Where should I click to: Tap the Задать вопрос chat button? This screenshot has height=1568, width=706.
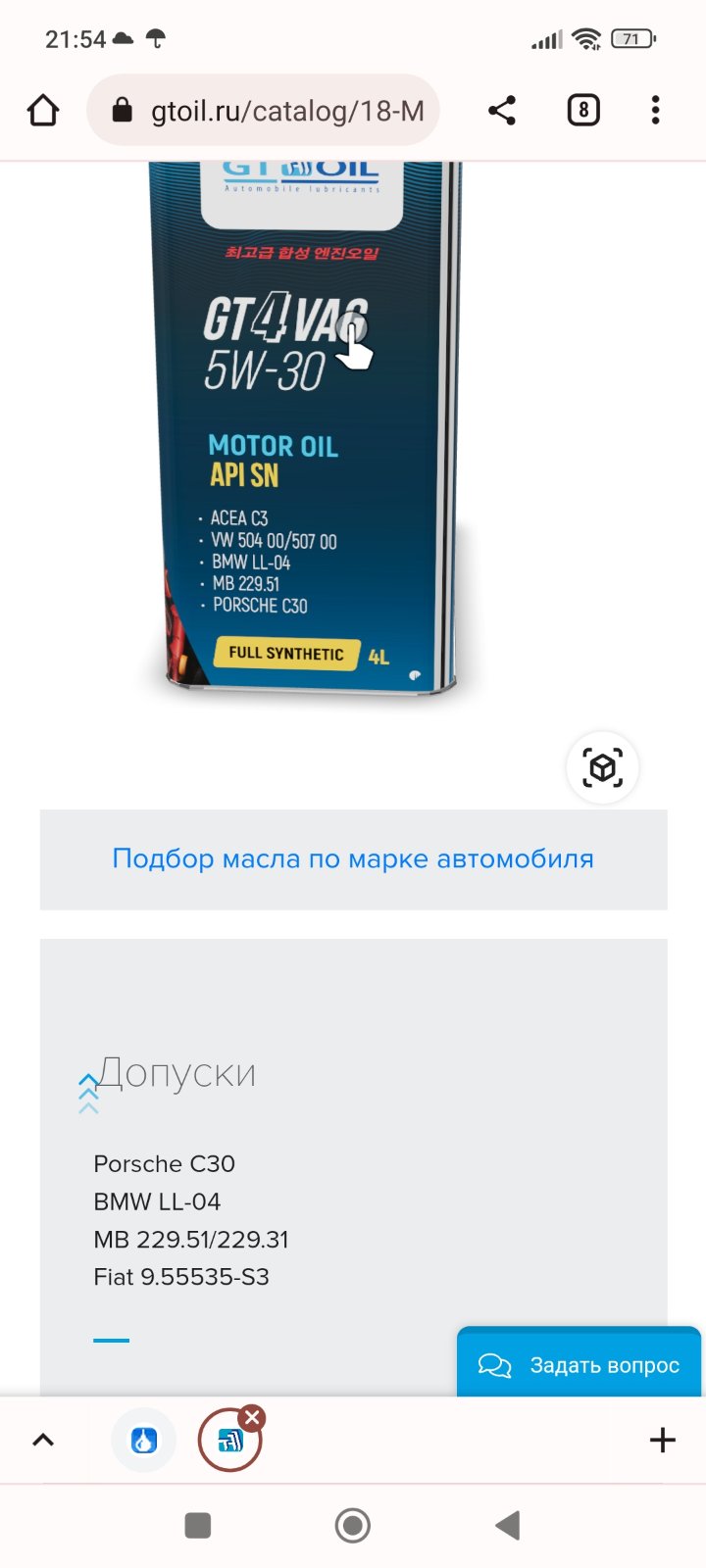tap(580, 1363)
